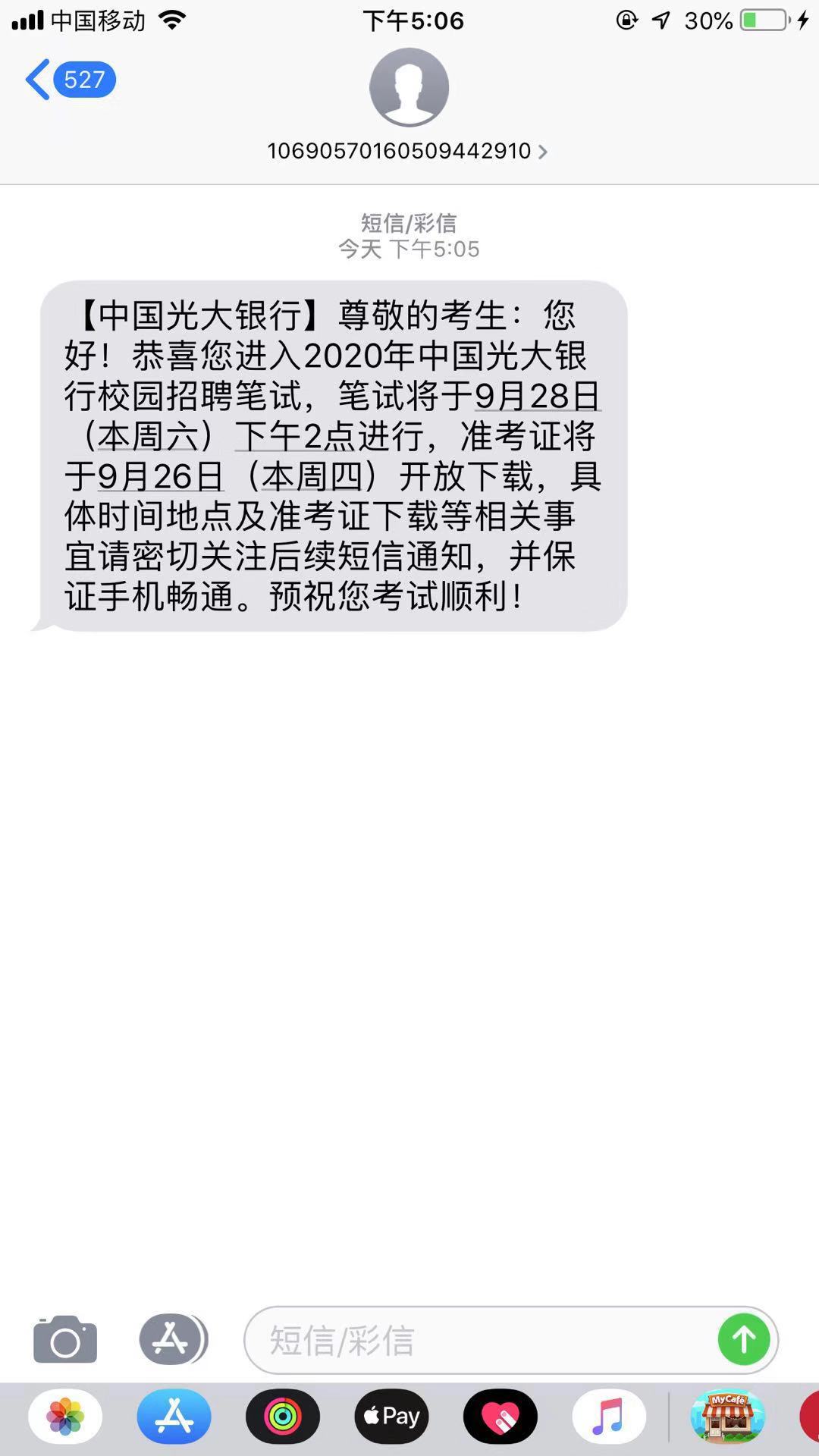
Task: Open contact details for 106905701605094442910
Action: pyautogui.click(x=407, y=151)
